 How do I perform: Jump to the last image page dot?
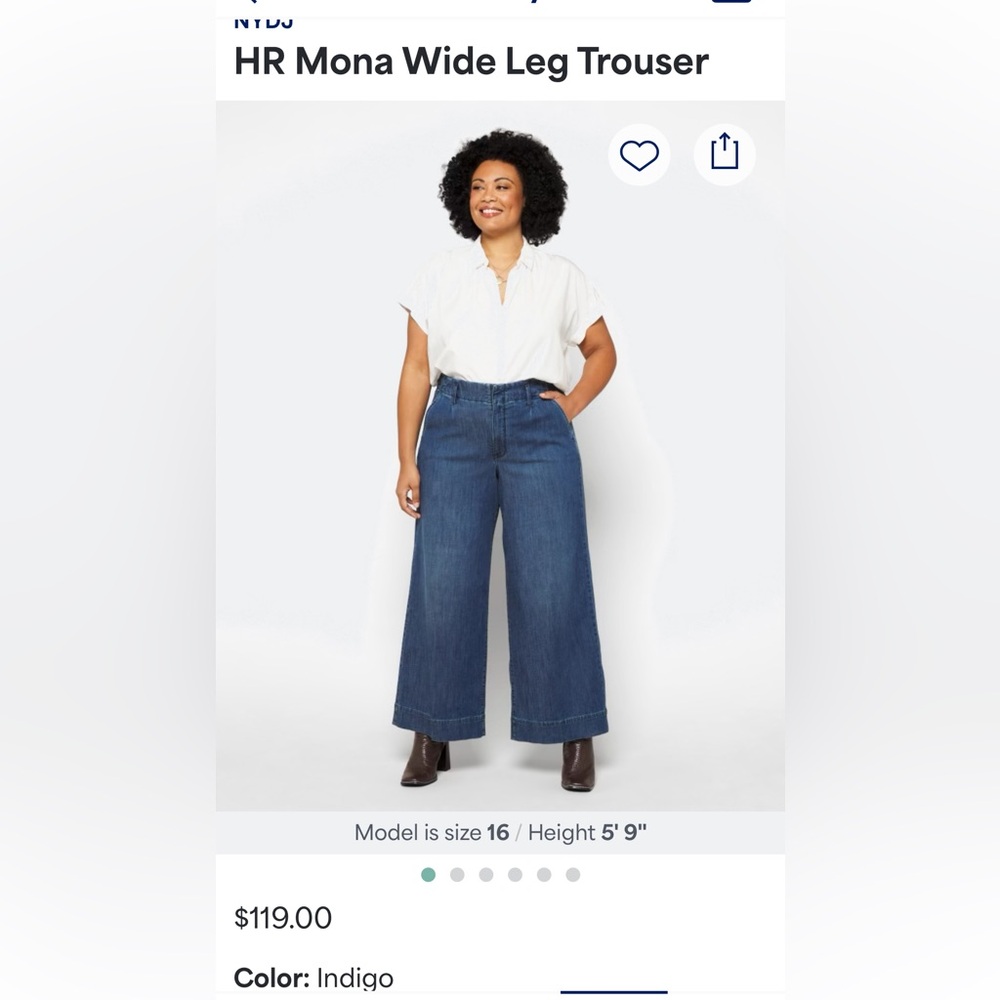[x=573, y=875]
